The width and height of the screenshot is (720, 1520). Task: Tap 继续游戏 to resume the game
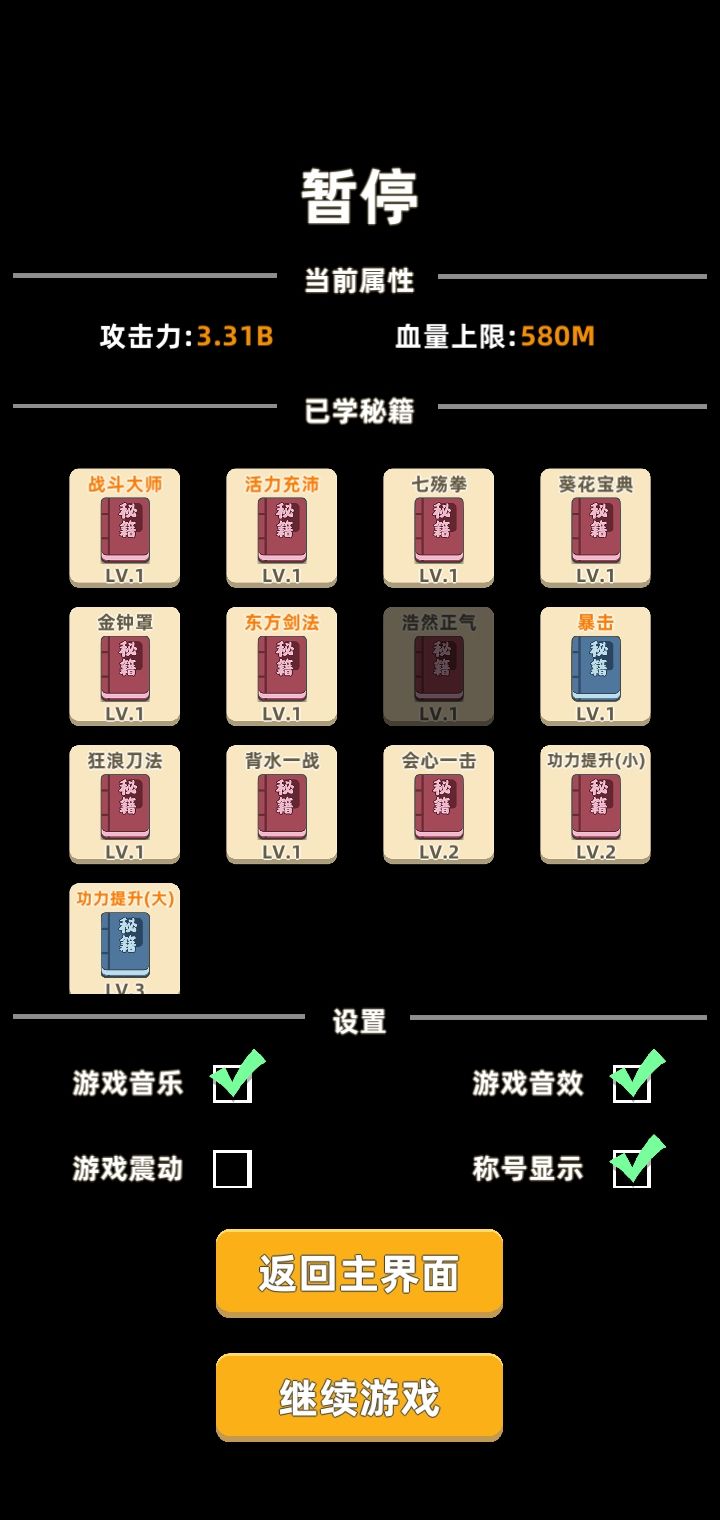coord(359,1397)
